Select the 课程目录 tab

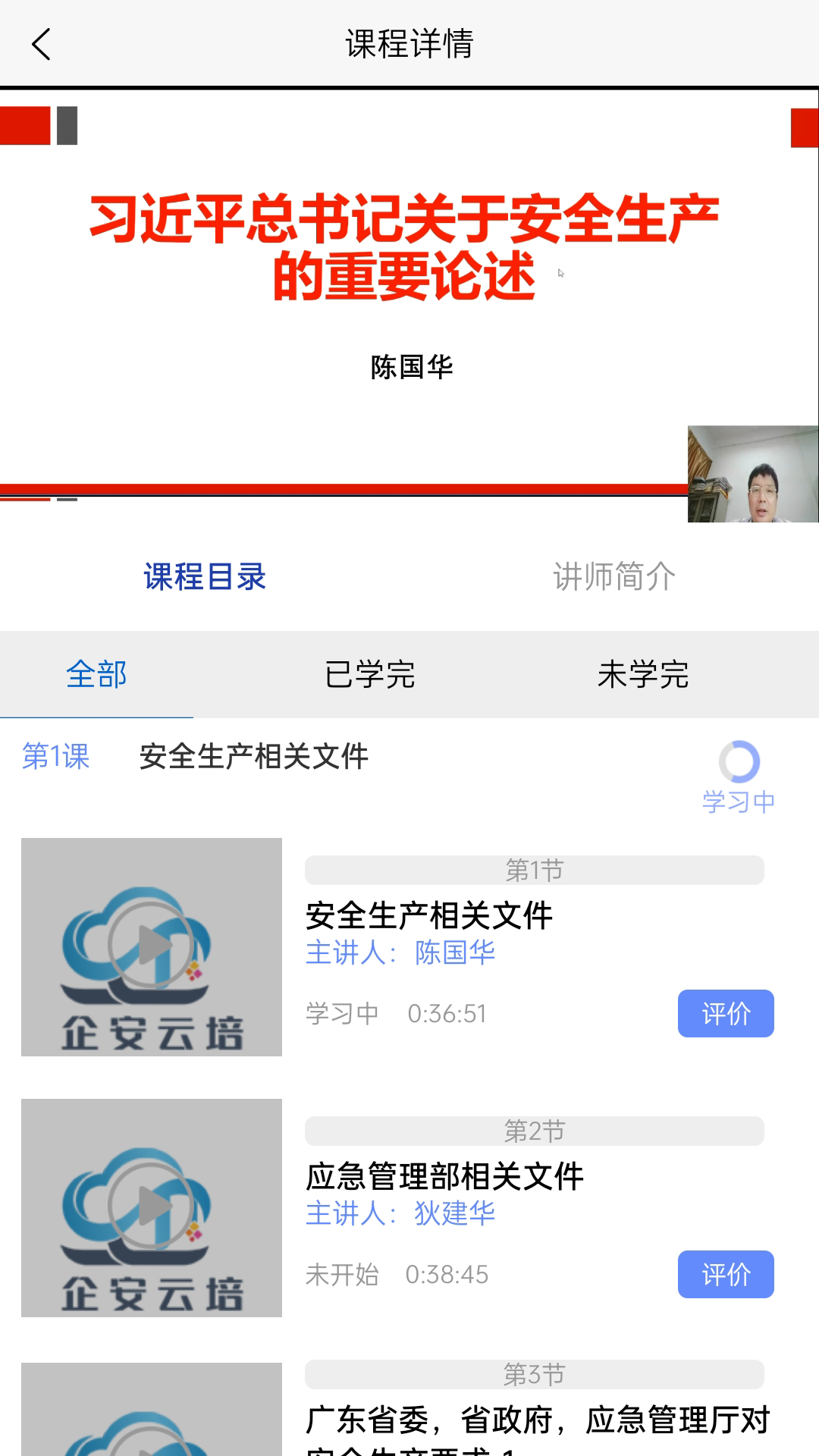click(205, 576)
